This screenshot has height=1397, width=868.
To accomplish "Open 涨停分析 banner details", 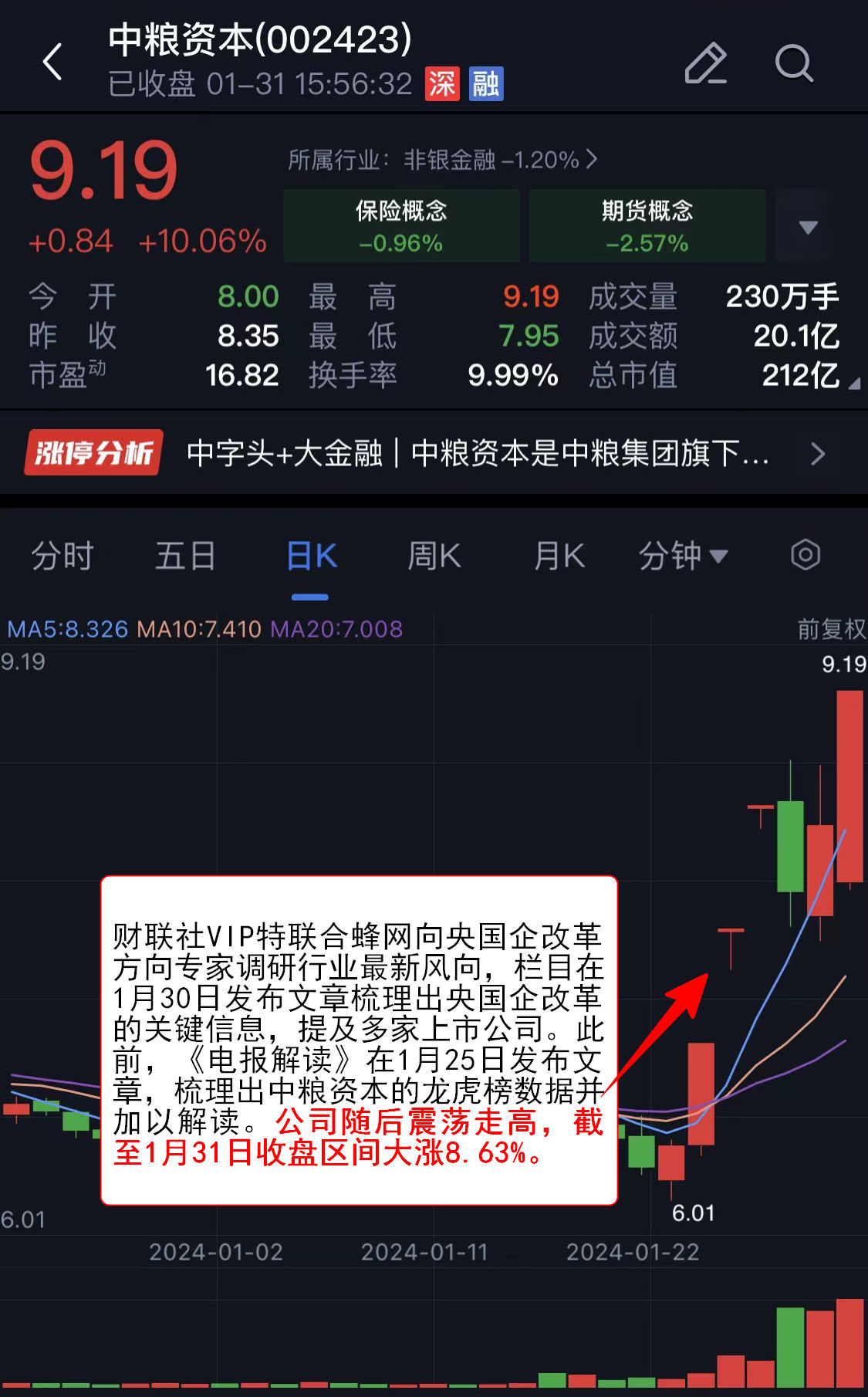I will tap(432, 453).
